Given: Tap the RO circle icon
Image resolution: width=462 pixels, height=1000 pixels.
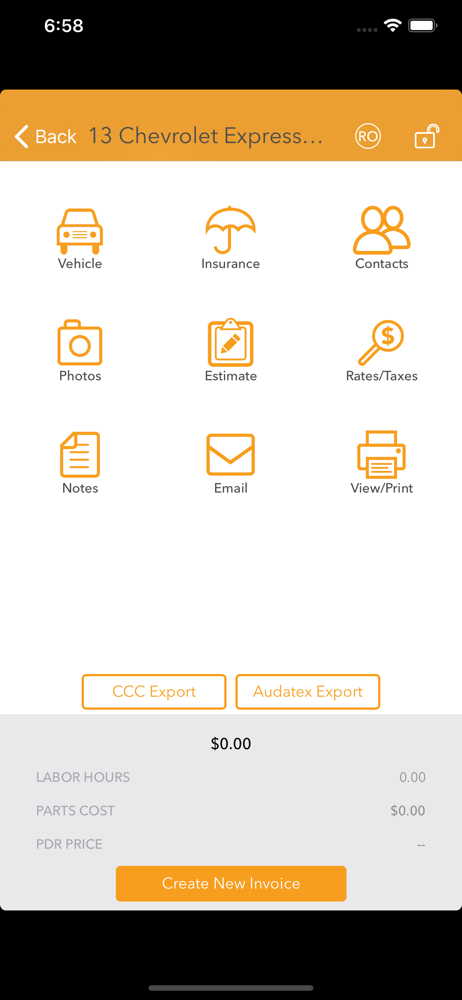Looking at the screenshot, I should [368, 136].
